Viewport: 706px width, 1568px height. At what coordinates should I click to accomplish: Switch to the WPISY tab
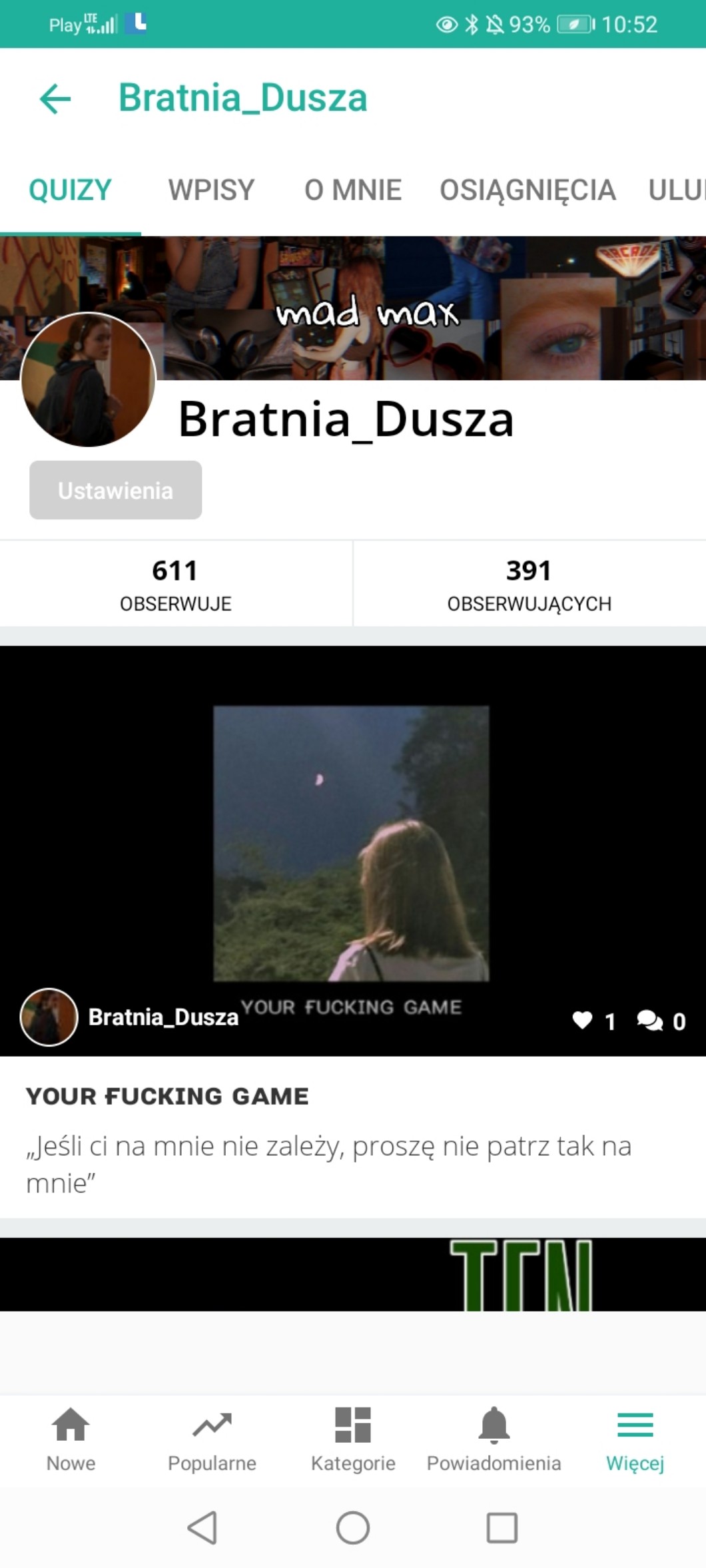click(211, 190)
